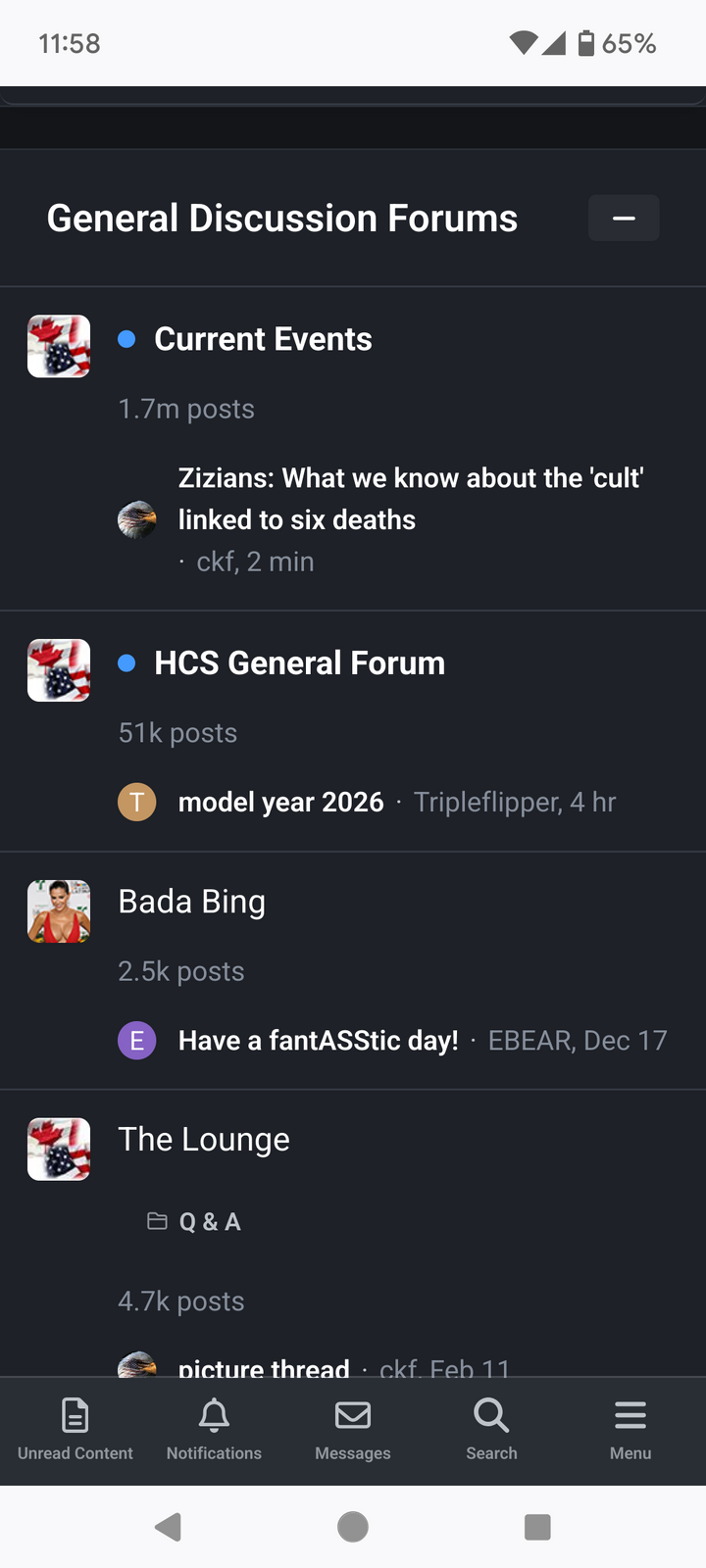
Task: Open the Have a fantASStic day thread
Action: [x=318, y=1040]
